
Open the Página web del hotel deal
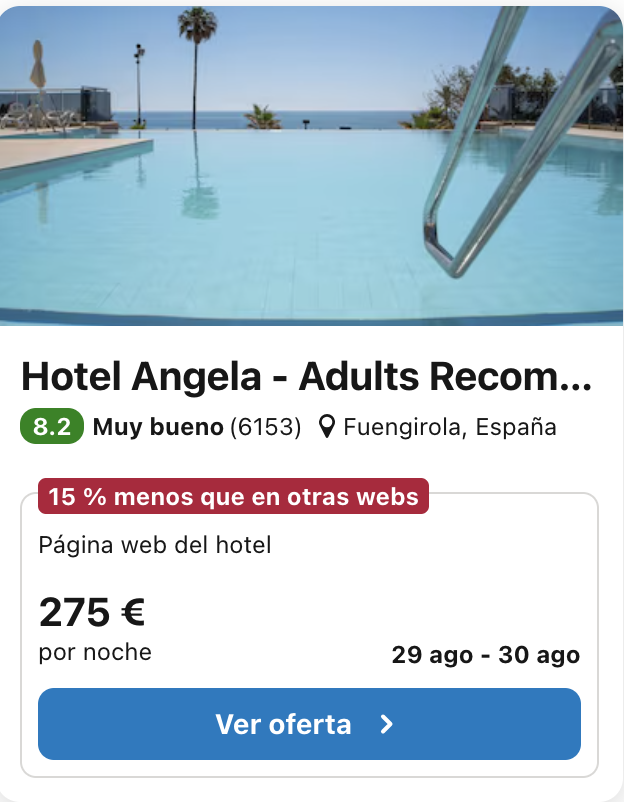pos(155,546)
